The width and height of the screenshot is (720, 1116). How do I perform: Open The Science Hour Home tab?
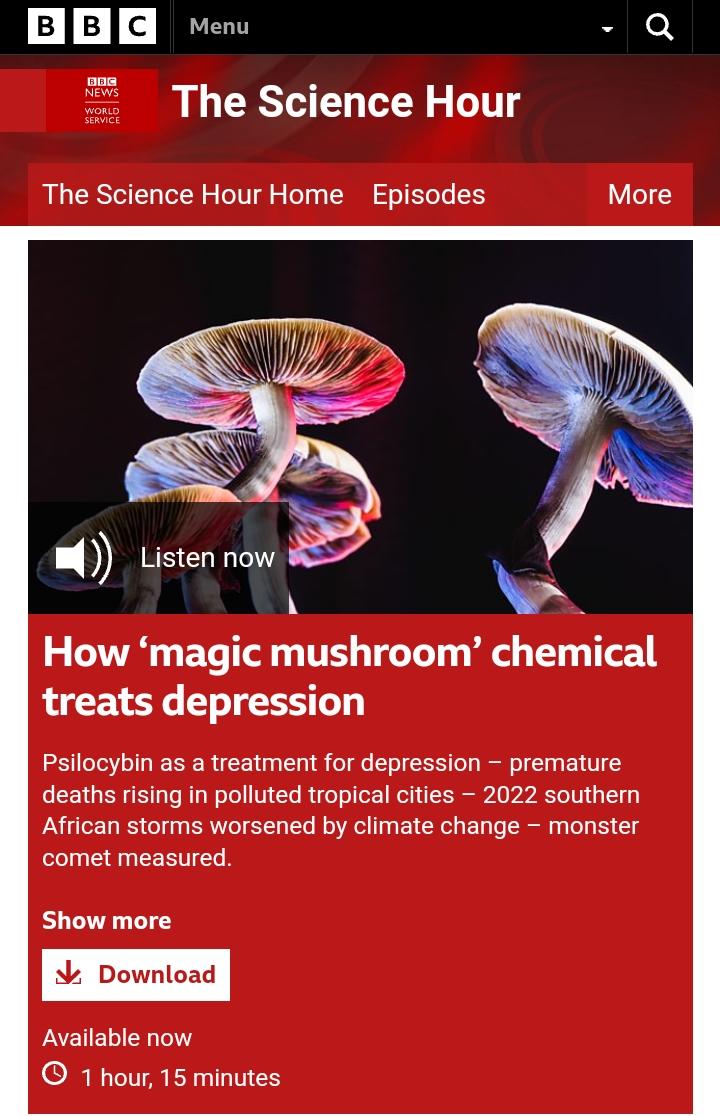pyautogui.click(x=193, y=194)
